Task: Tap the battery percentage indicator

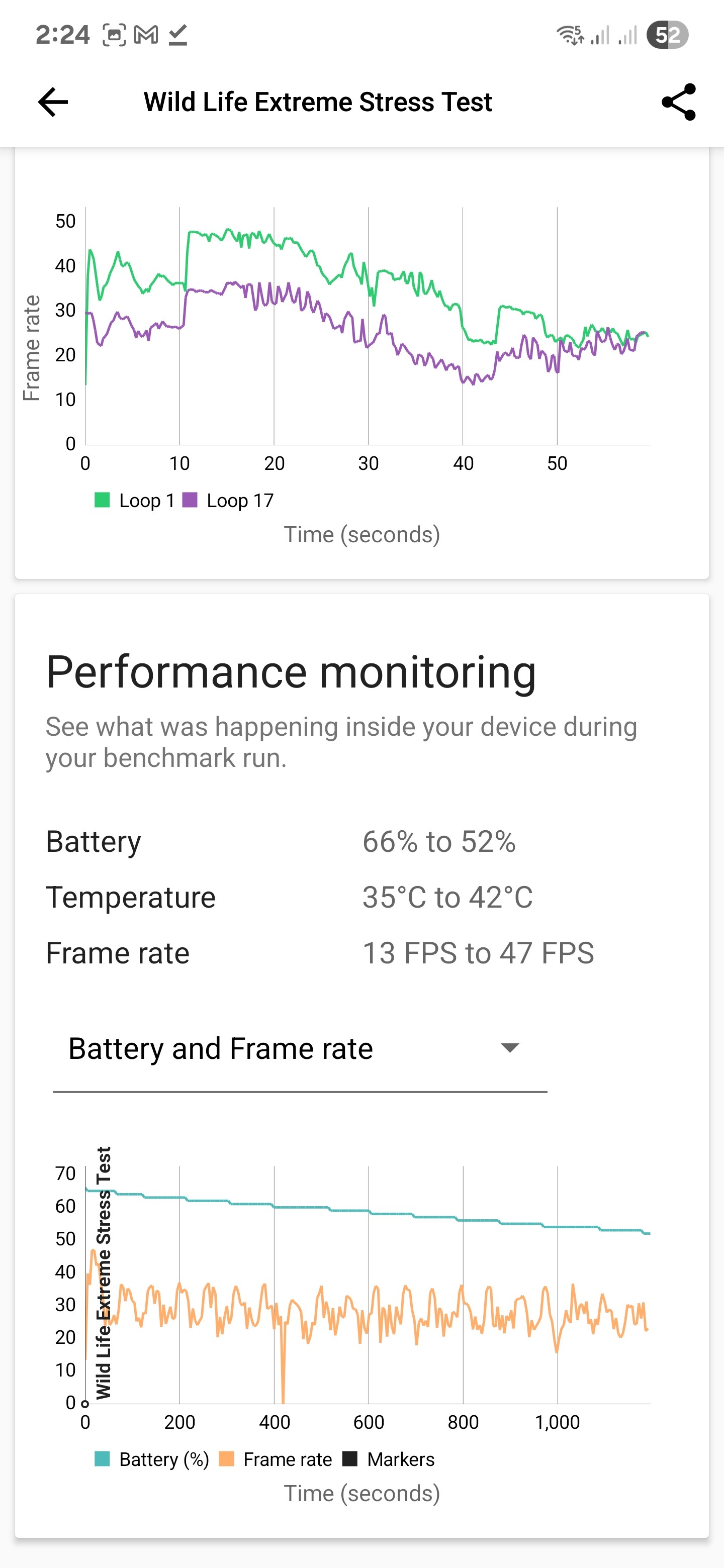Action: (x=667, y=35)
